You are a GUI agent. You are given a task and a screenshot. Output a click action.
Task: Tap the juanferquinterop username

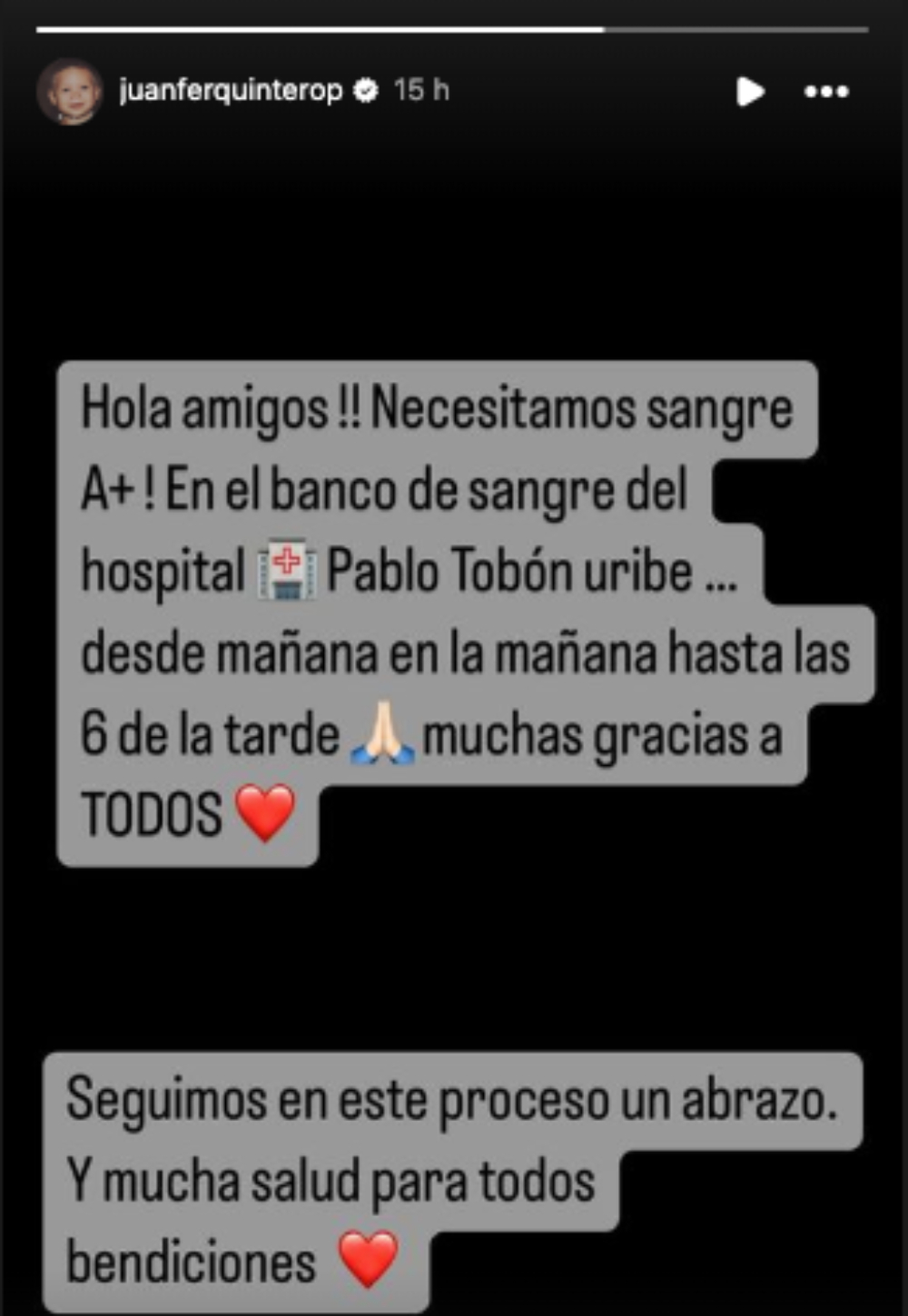[x=230, y=90]
